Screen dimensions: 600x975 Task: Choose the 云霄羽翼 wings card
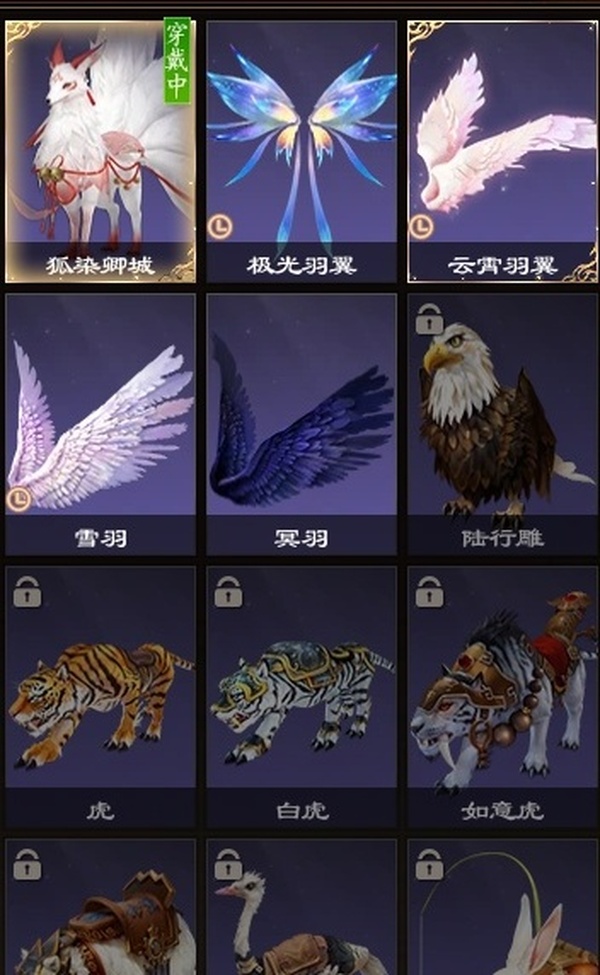coord(503,150)
